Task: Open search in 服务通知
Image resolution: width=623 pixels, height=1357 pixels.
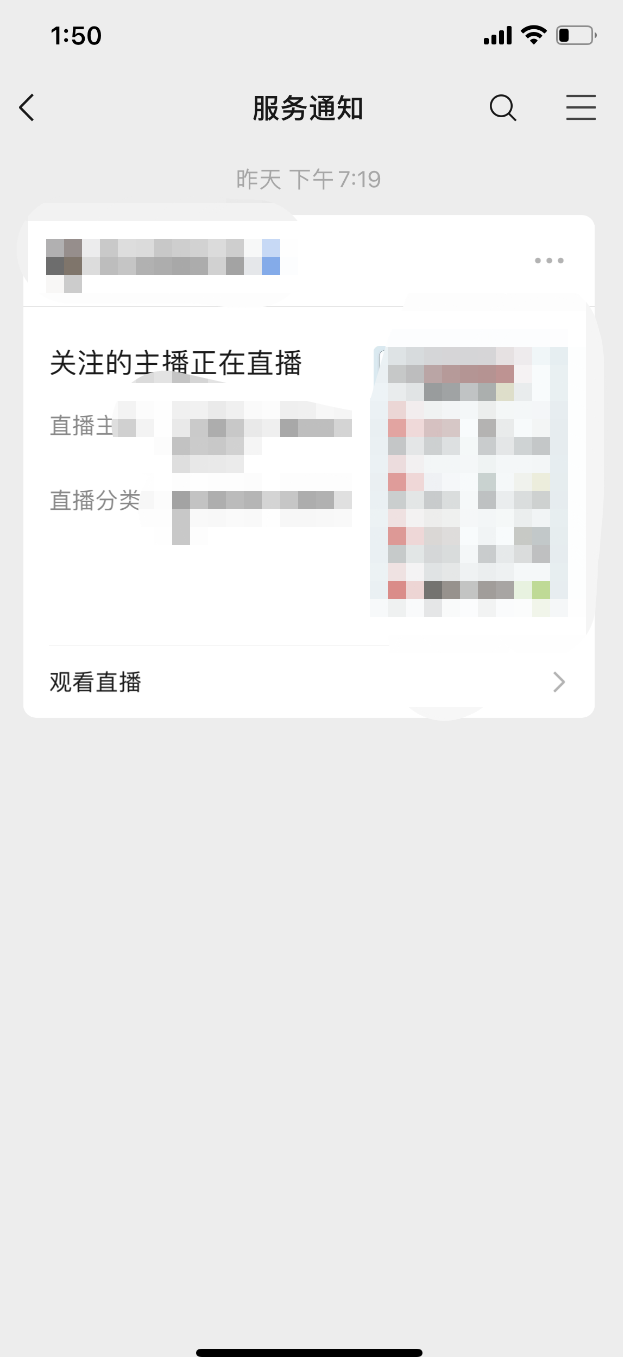Action: 503,108
